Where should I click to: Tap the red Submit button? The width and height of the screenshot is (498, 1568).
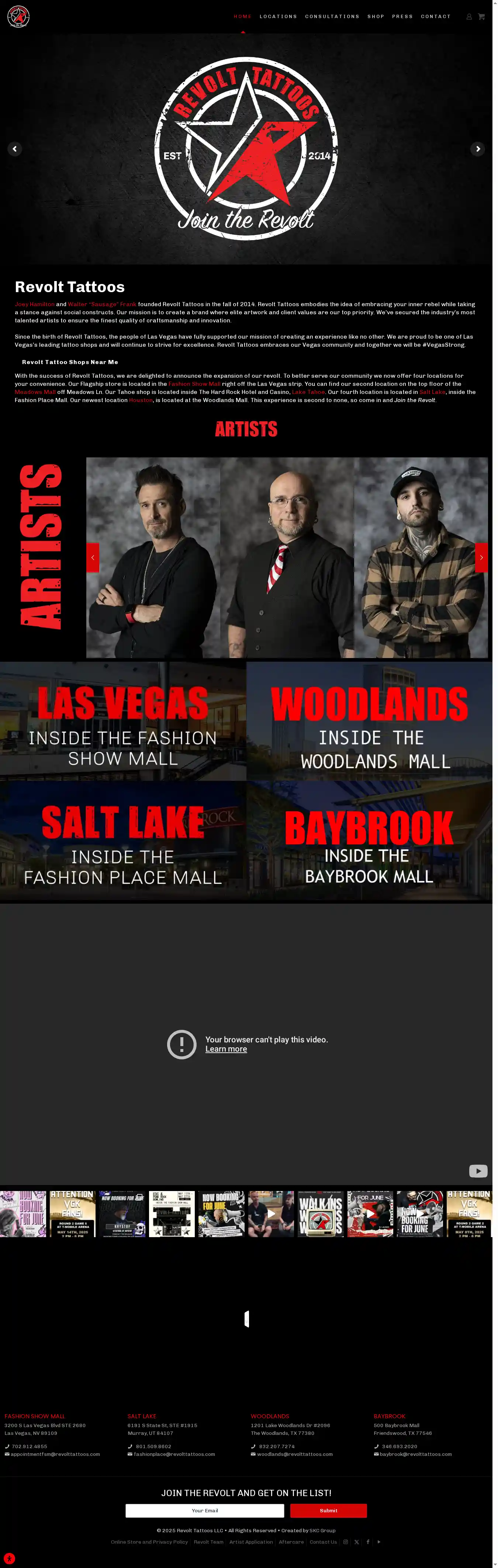(x=328, y=1510)
